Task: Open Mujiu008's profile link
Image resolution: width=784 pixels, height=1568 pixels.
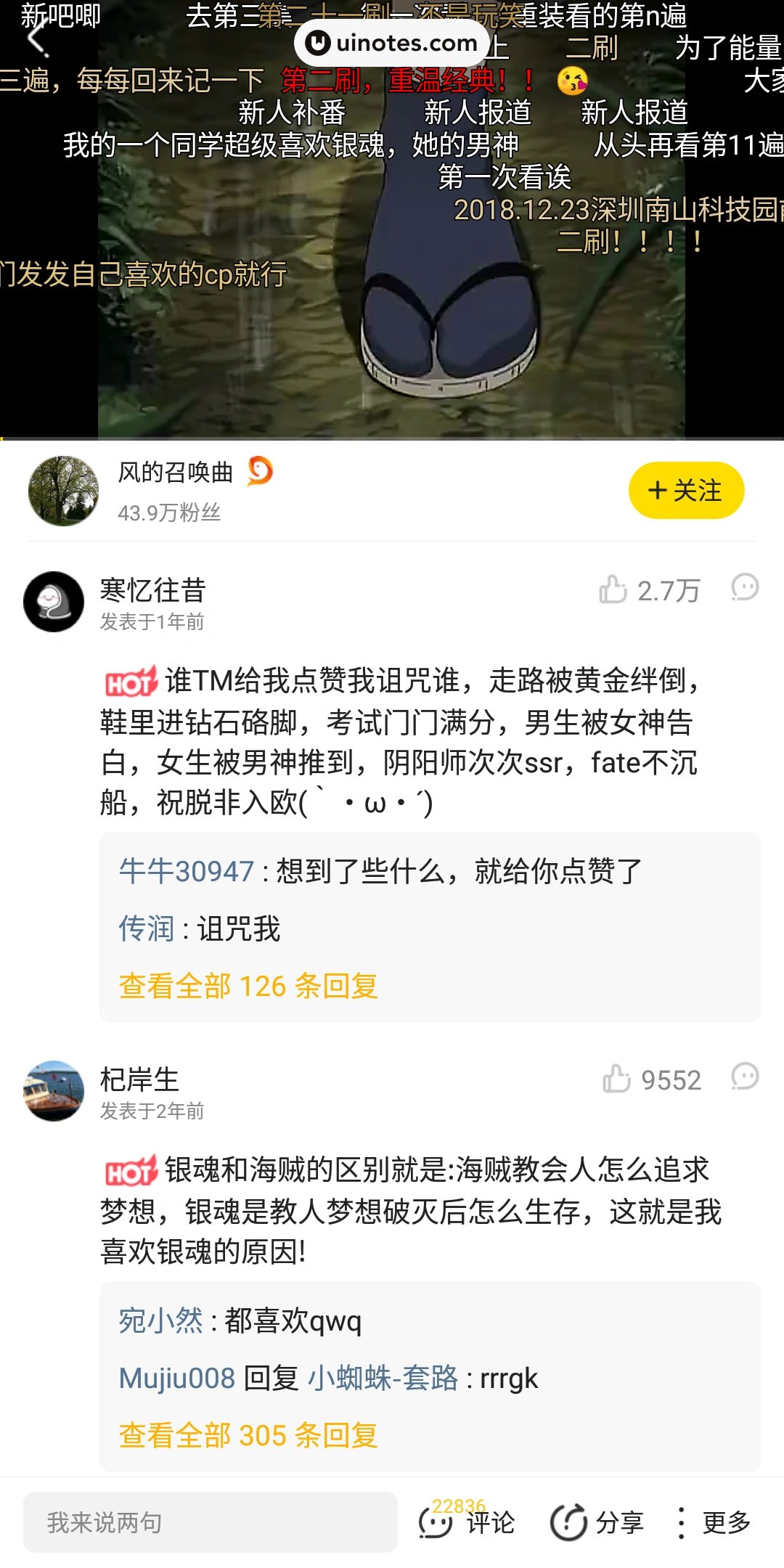Action: tap(177, 1378)
